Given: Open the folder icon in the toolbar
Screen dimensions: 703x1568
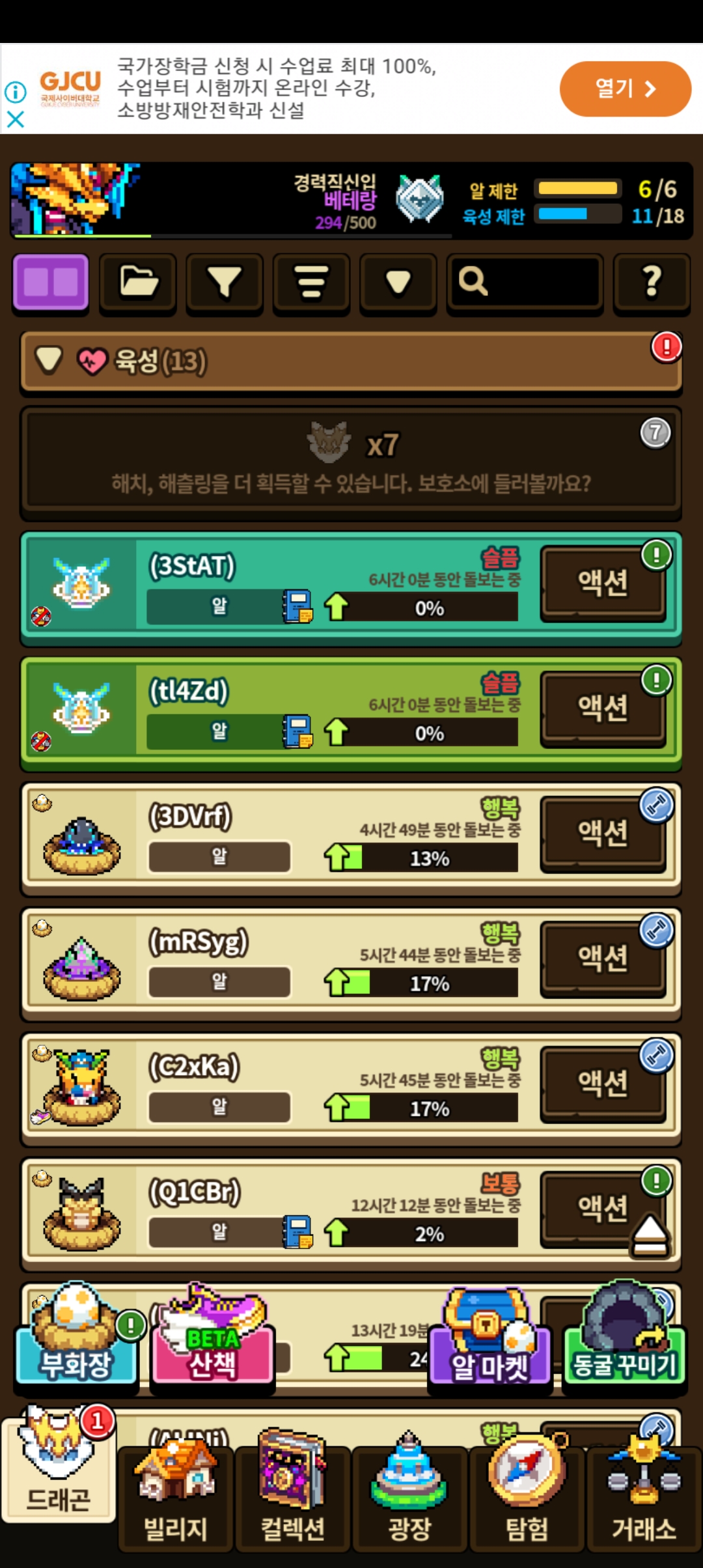Looking at the screenshot, I should point(138,283).
